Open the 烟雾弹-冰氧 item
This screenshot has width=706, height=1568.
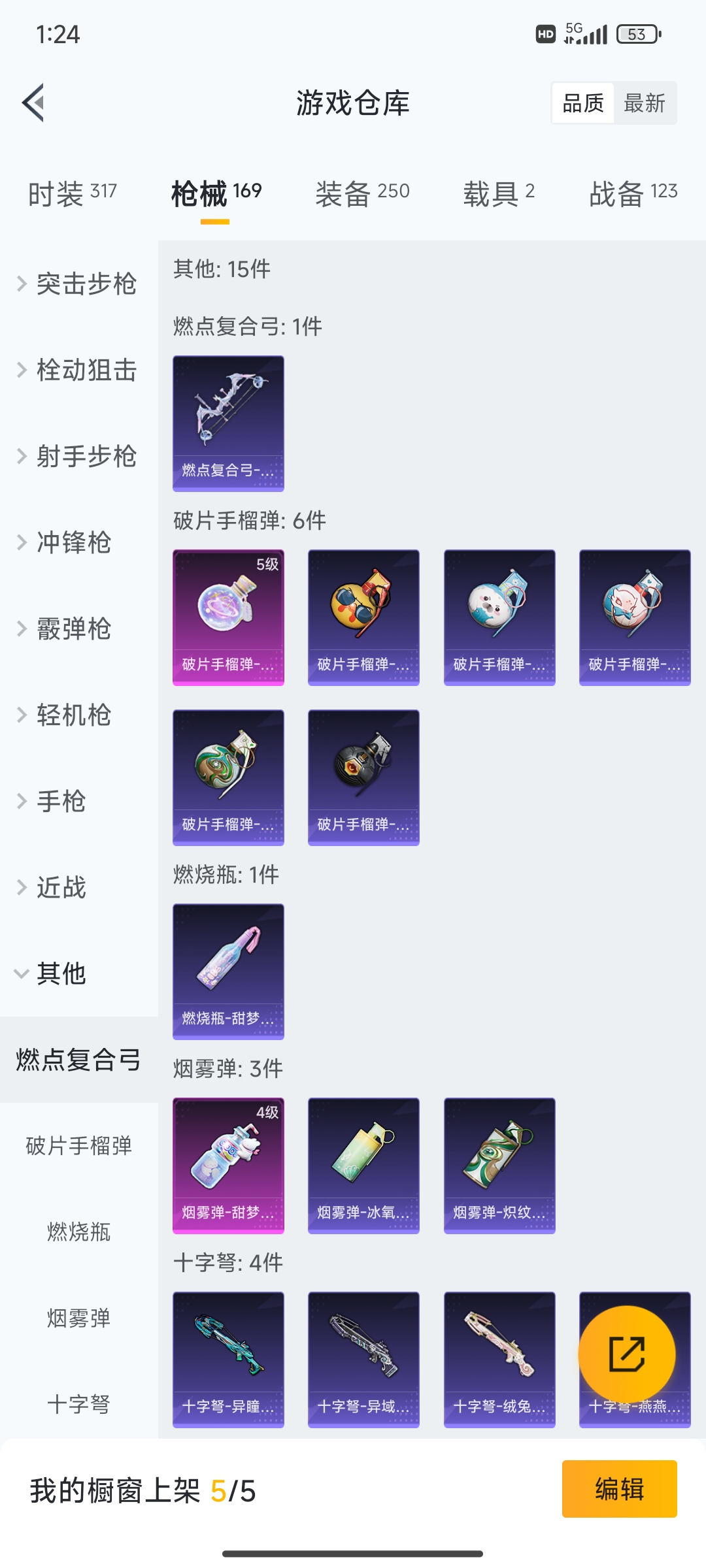point(363,1165)
